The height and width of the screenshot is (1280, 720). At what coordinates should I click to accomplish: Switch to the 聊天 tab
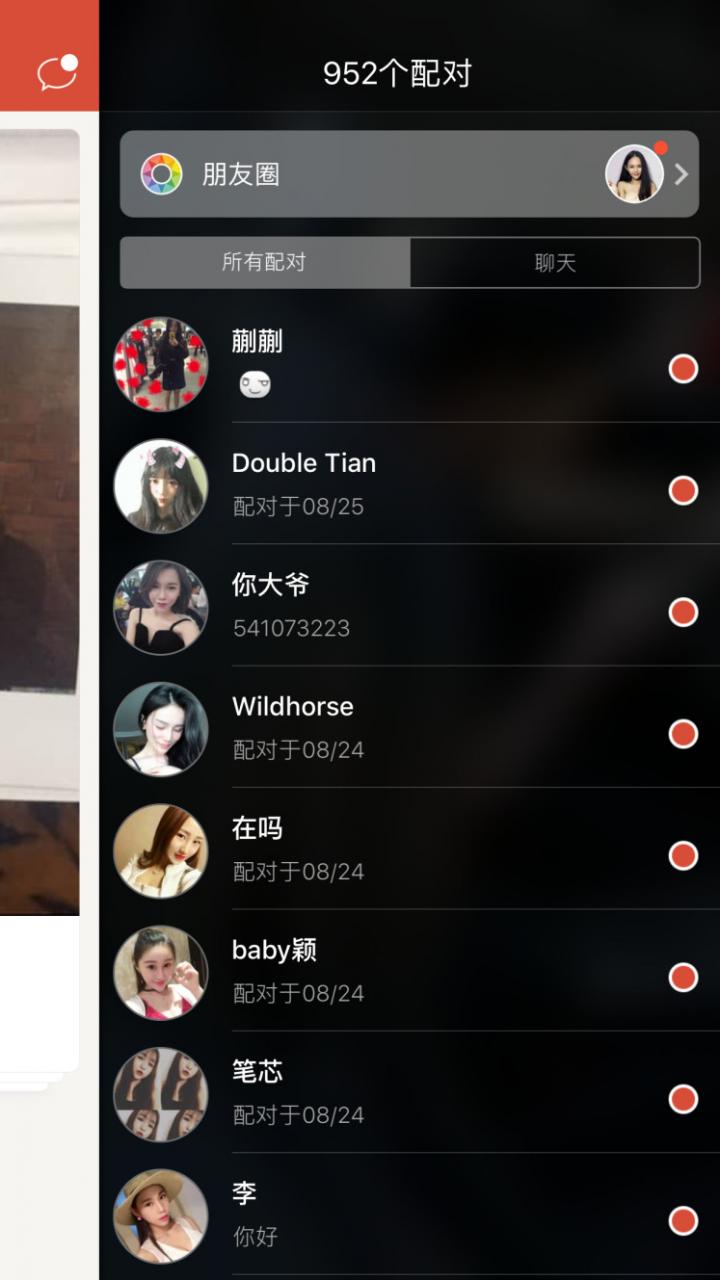click(555, 263)
